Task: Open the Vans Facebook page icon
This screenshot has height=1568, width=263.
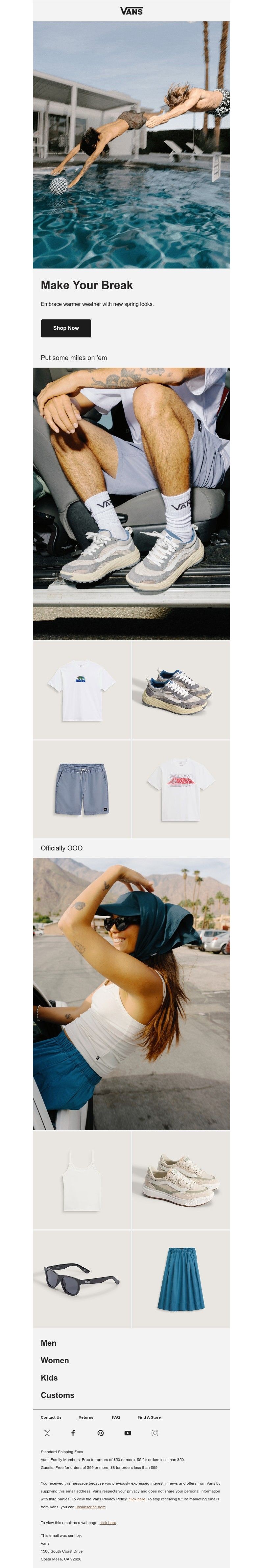Action: [x=73, y=1433]
